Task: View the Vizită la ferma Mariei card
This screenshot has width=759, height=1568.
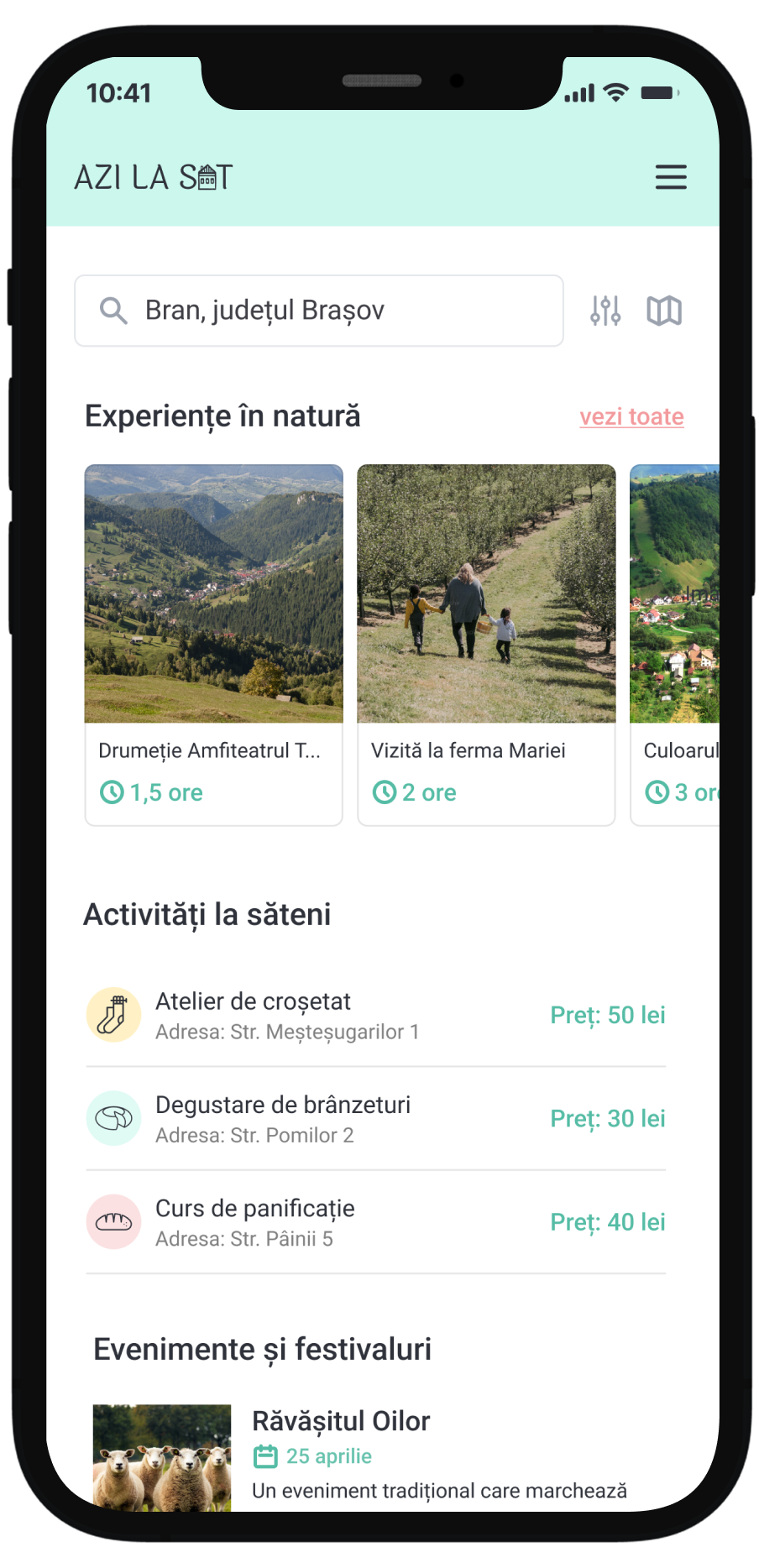Action: (x=486, y=644)
